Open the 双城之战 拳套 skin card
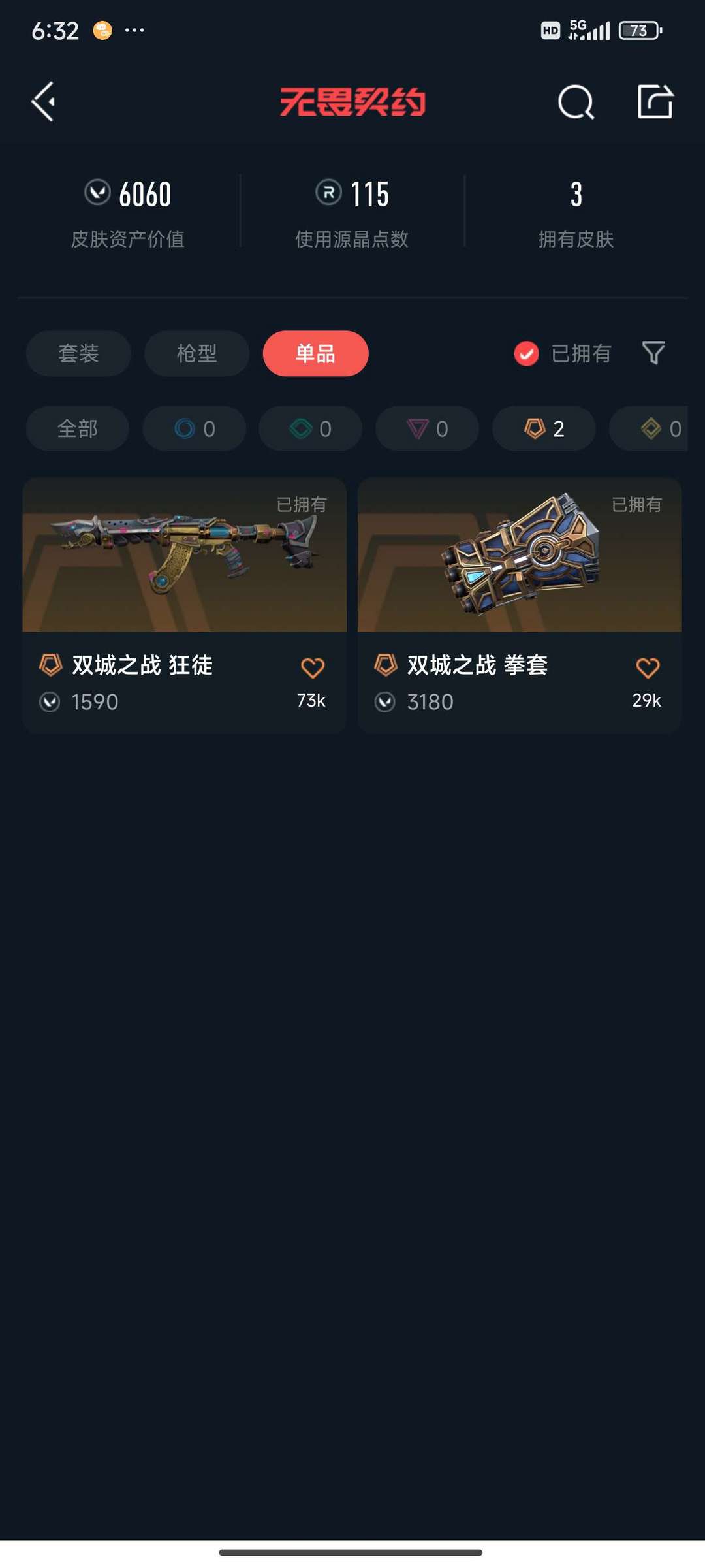 point(520,605)
